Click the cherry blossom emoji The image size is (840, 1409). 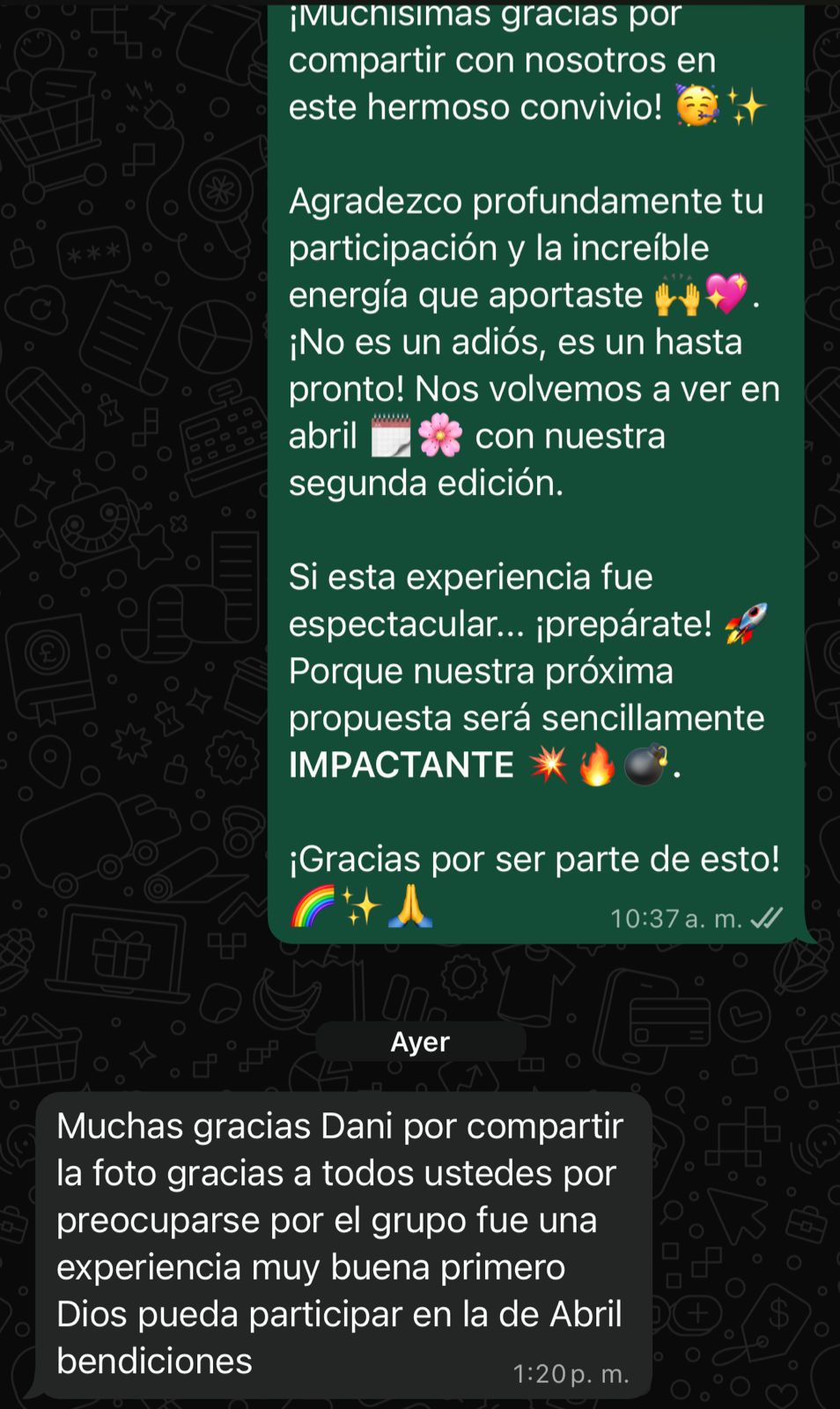click(441, 434)
